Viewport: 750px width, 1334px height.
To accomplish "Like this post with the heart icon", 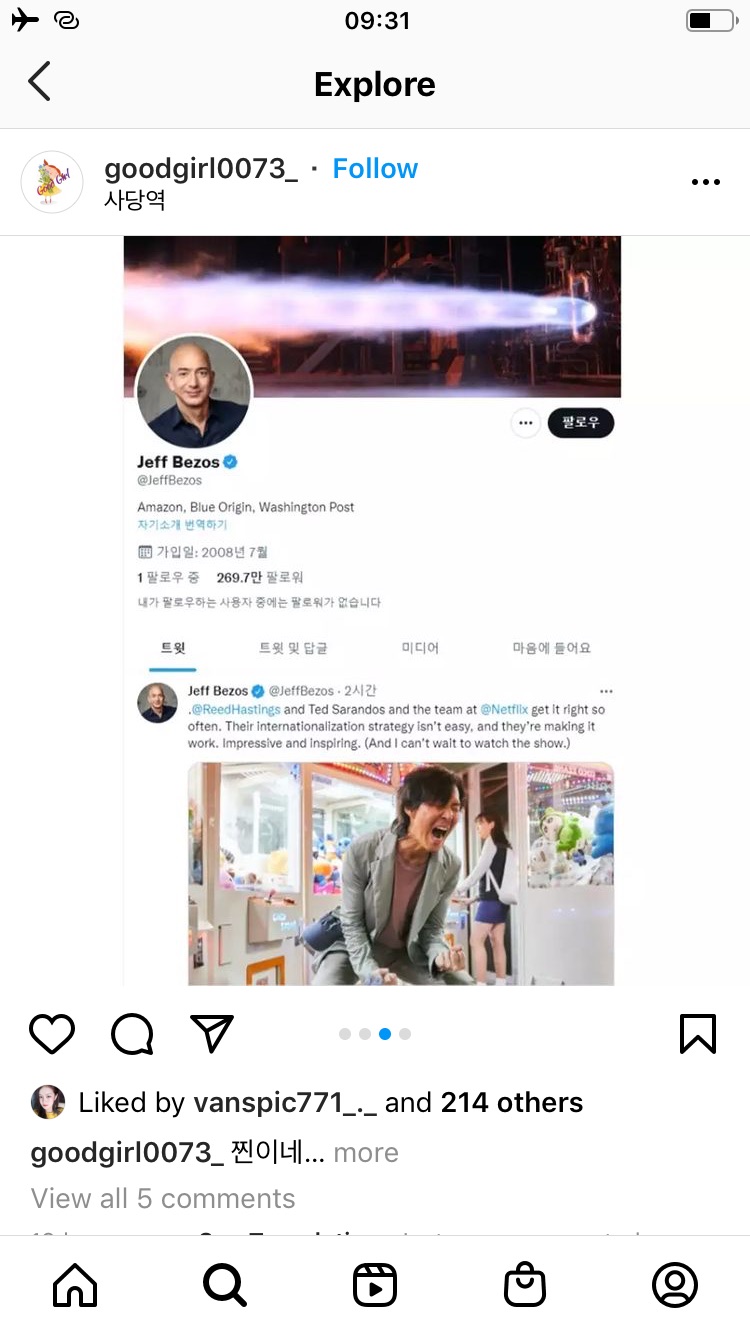I will click(x=52, y=1034).
